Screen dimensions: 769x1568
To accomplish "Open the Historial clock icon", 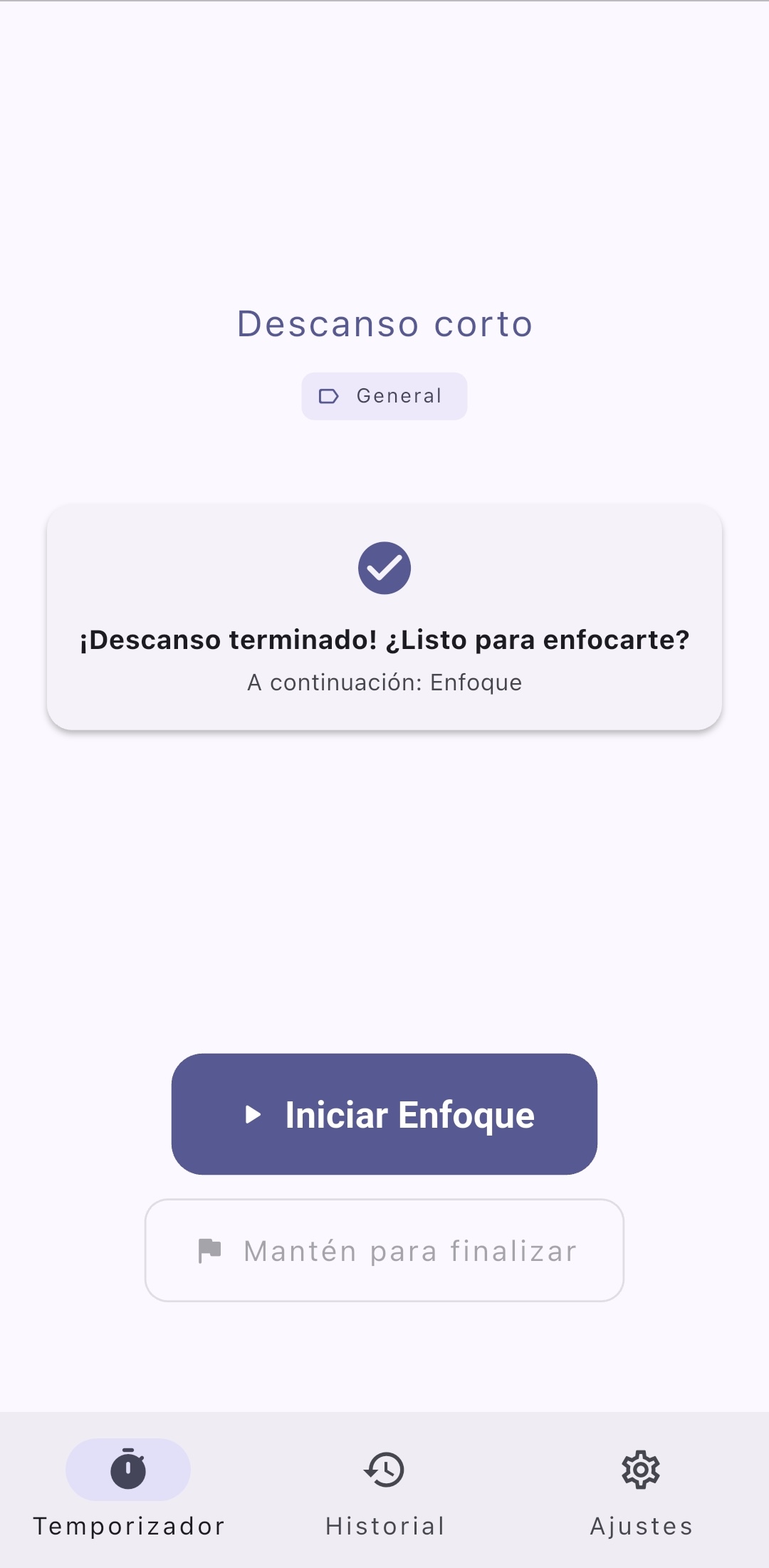I will pyautogui.click(x=384, y=1469).
